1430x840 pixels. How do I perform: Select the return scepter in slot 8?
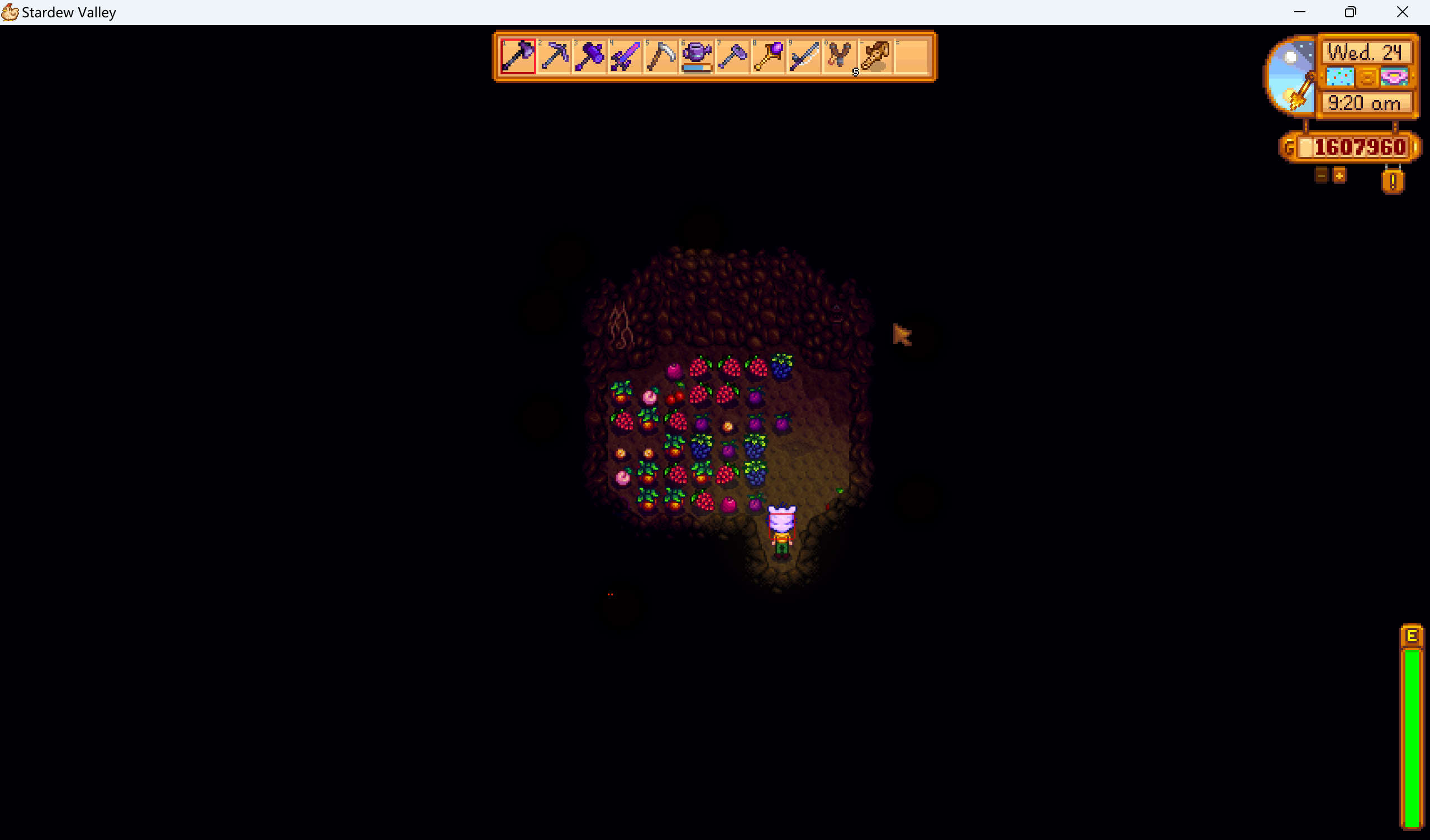pyautogui.click(x=768, y=57)
